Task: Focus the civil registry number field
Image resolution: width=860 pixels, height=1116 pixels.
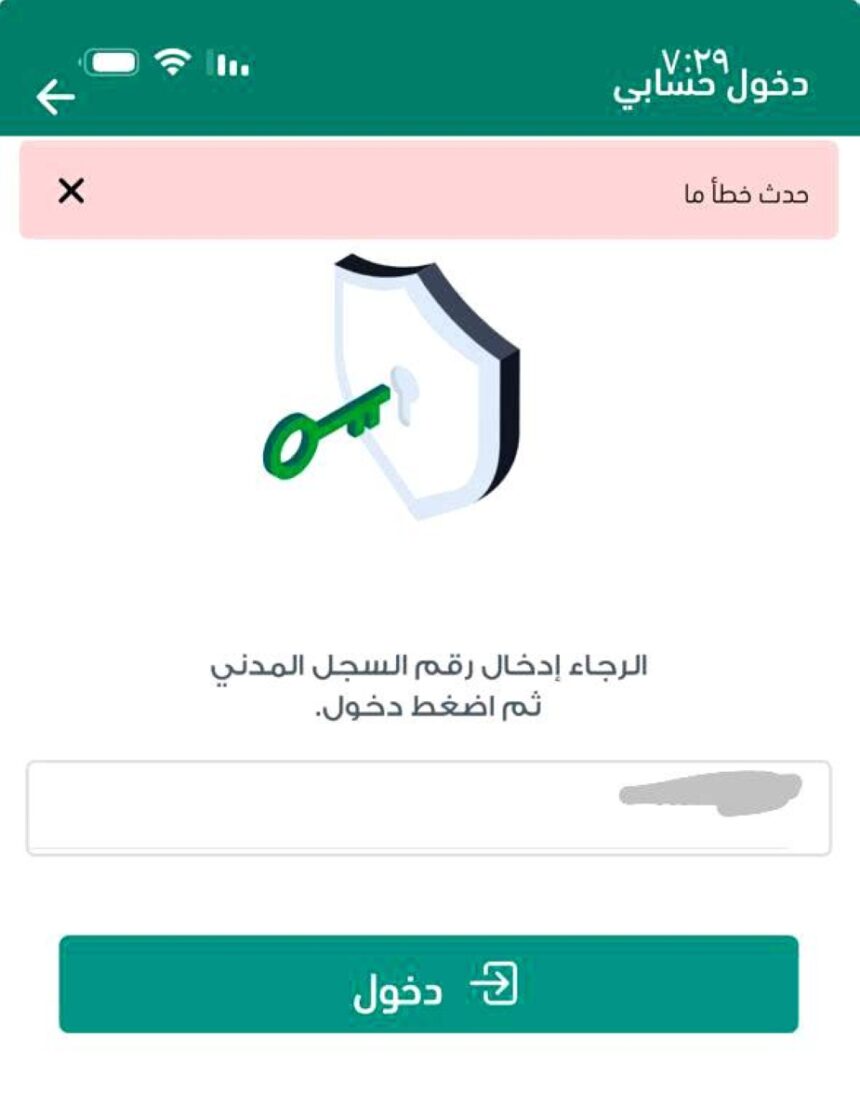Action: [428, 808]
